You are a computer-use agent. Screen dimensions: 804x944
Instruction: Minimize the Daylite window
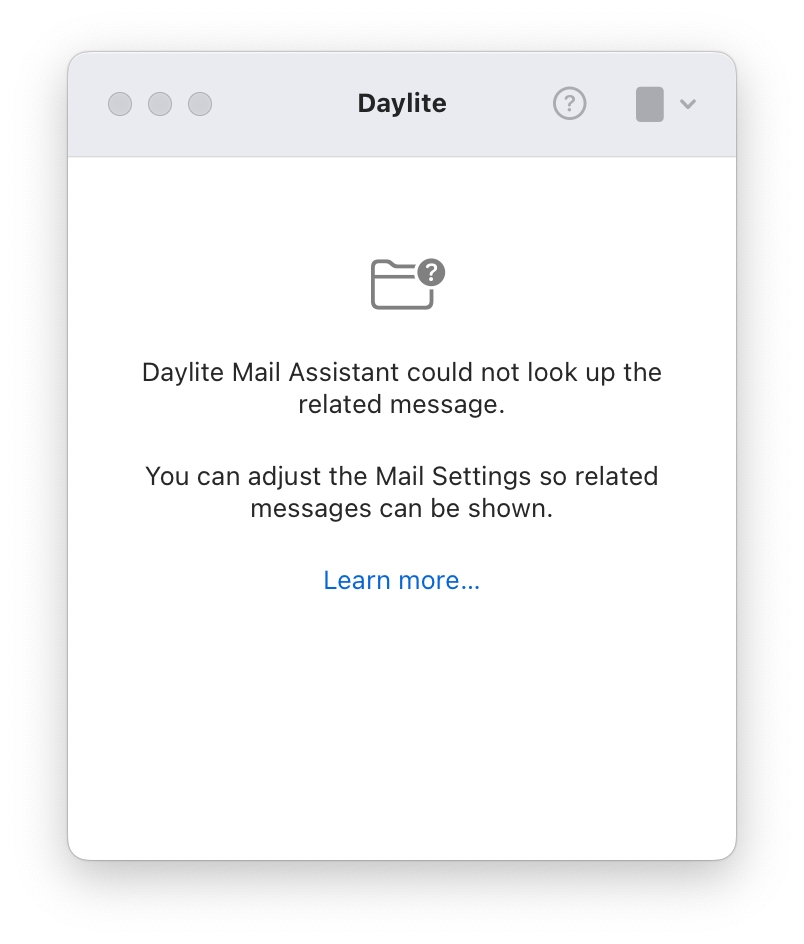(160, 104)
